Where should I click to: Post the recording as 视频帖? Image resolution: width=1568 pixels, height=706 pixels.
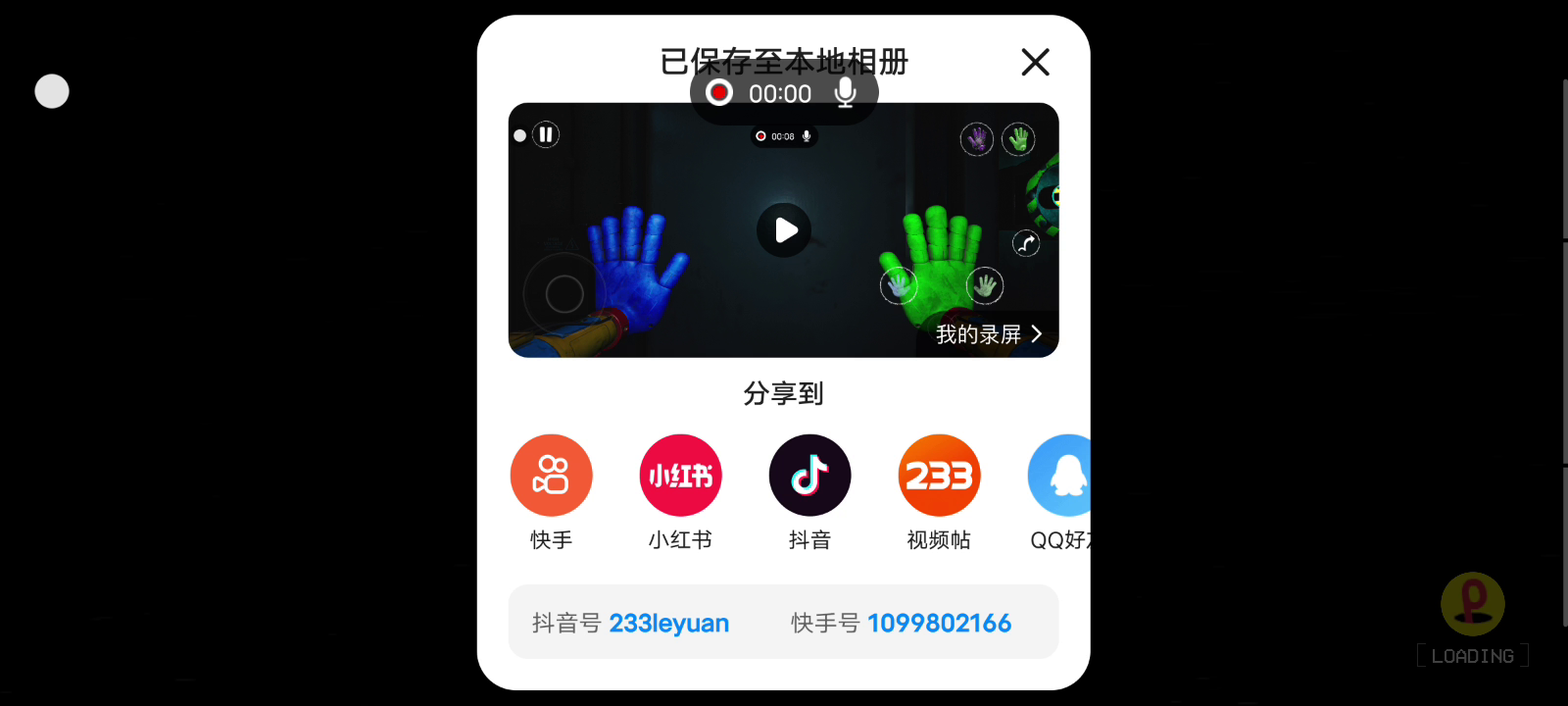click(x=939, y=476)
